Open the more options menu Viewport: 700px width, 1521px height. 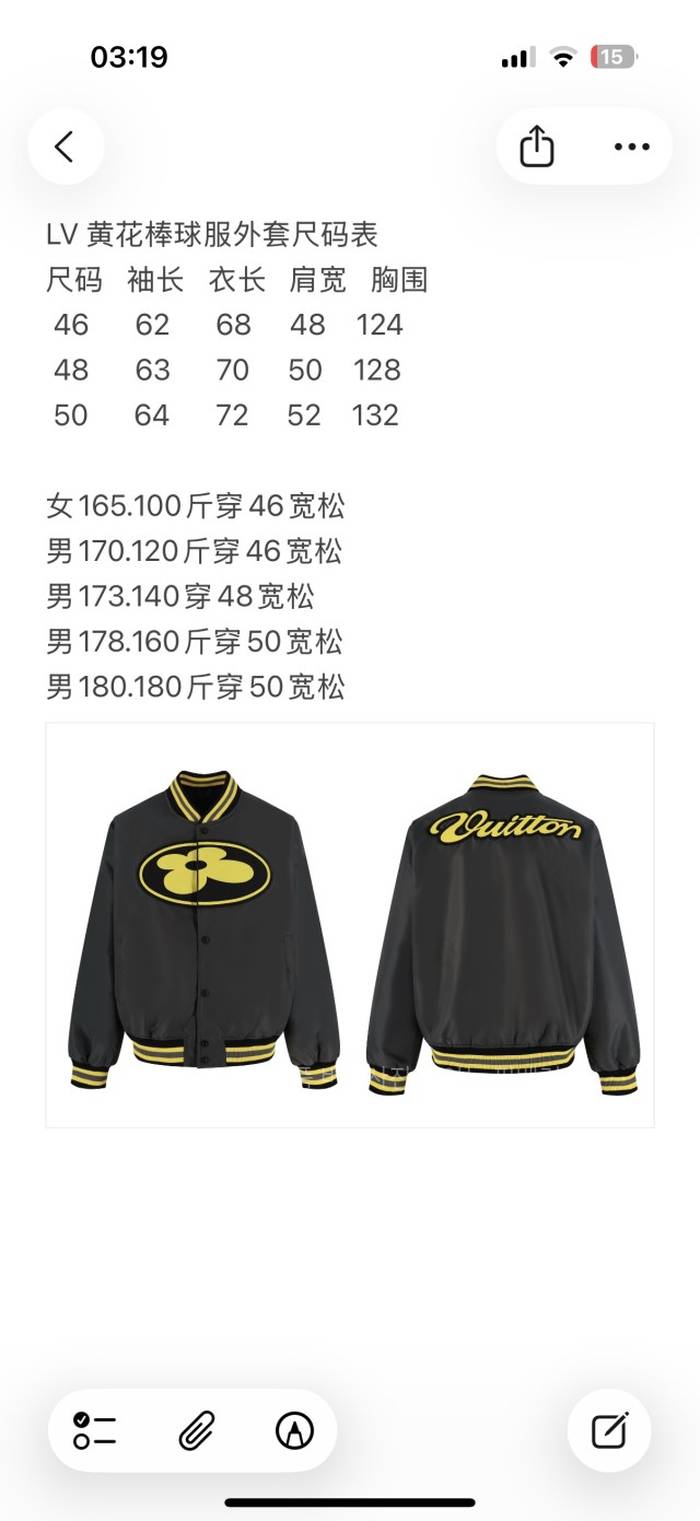click(x=632, y=147)
